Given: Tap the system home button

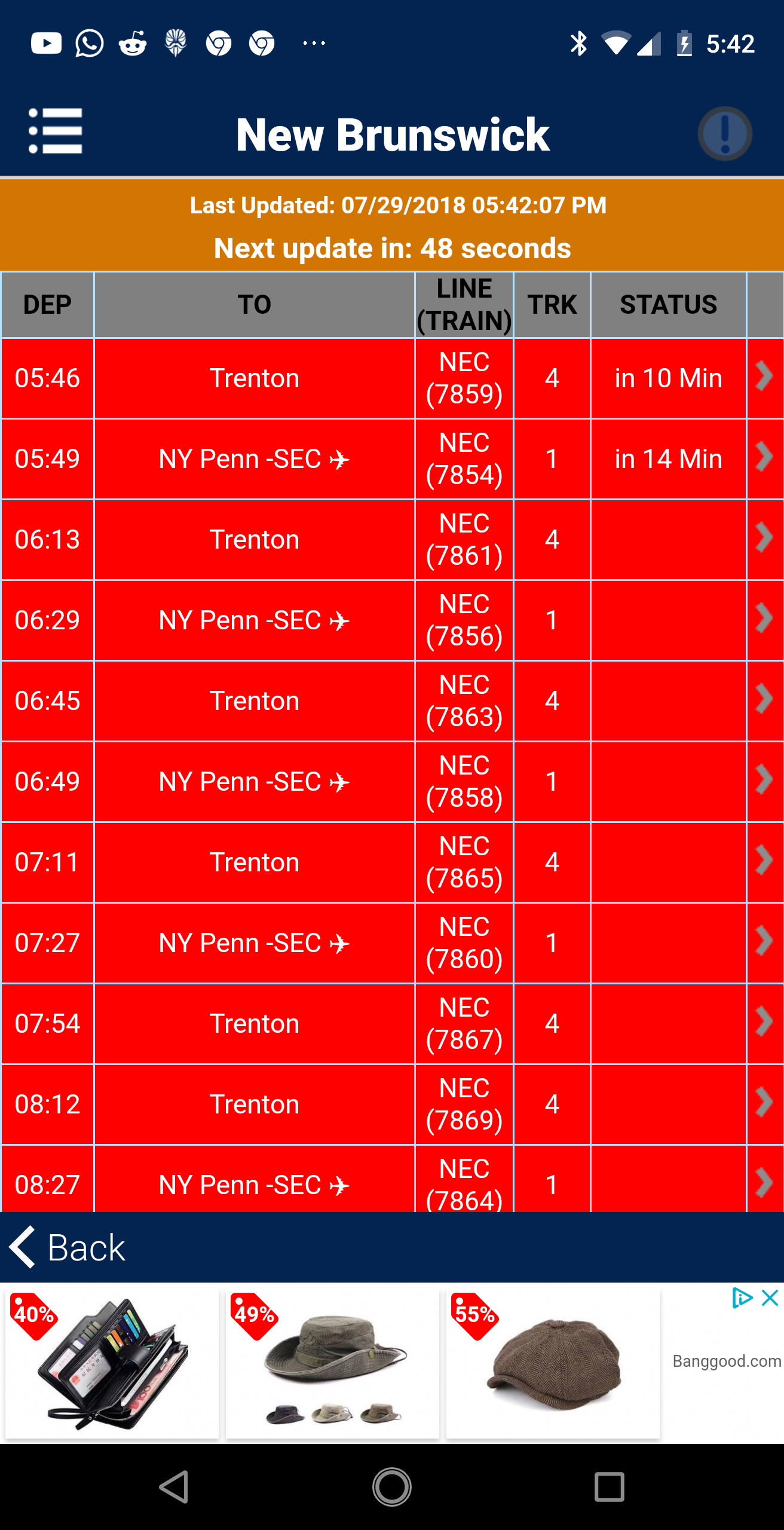Looking at the screenshot, I should (x=392, y=1487).
